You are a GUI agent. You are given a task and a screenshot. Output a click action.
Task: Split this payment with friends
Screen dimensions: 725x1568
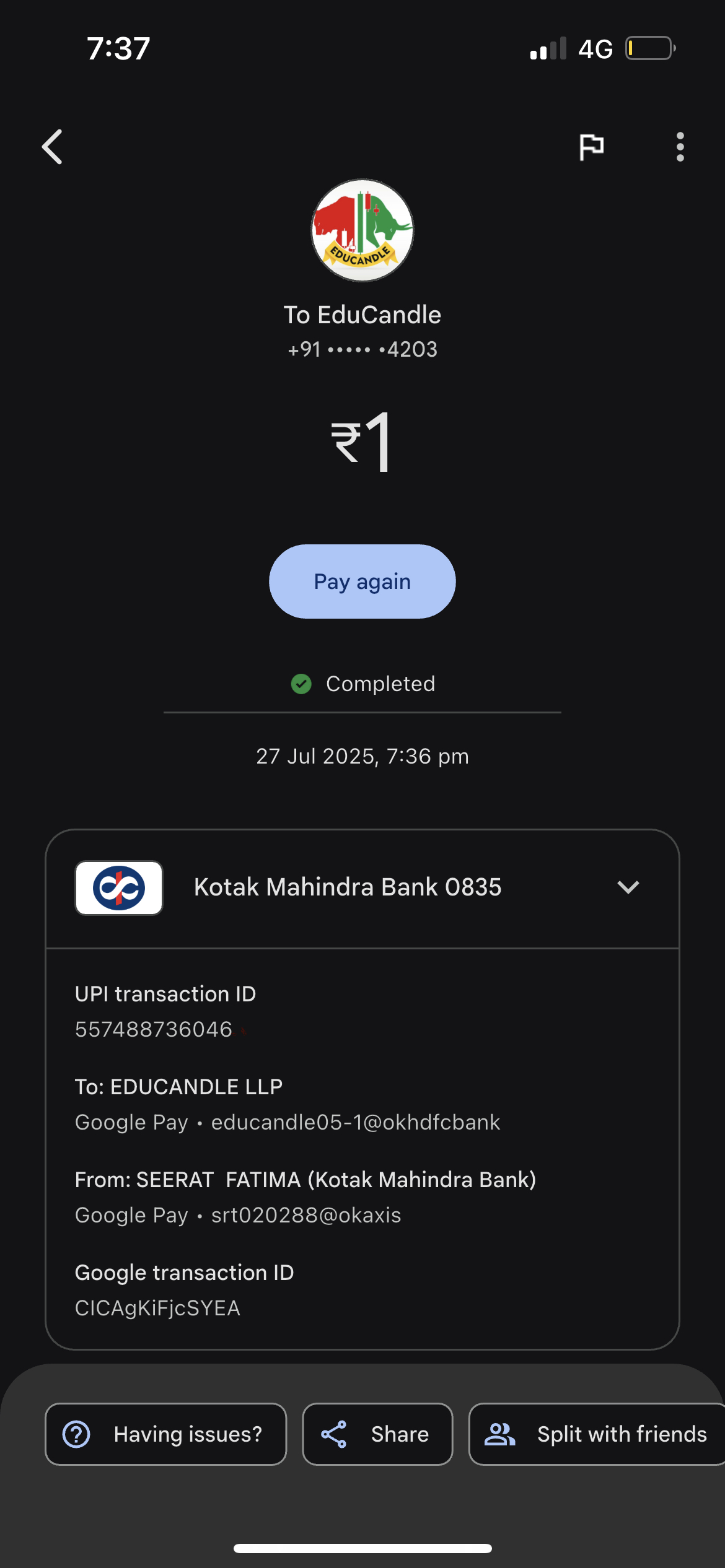[x=597, y=1434]
